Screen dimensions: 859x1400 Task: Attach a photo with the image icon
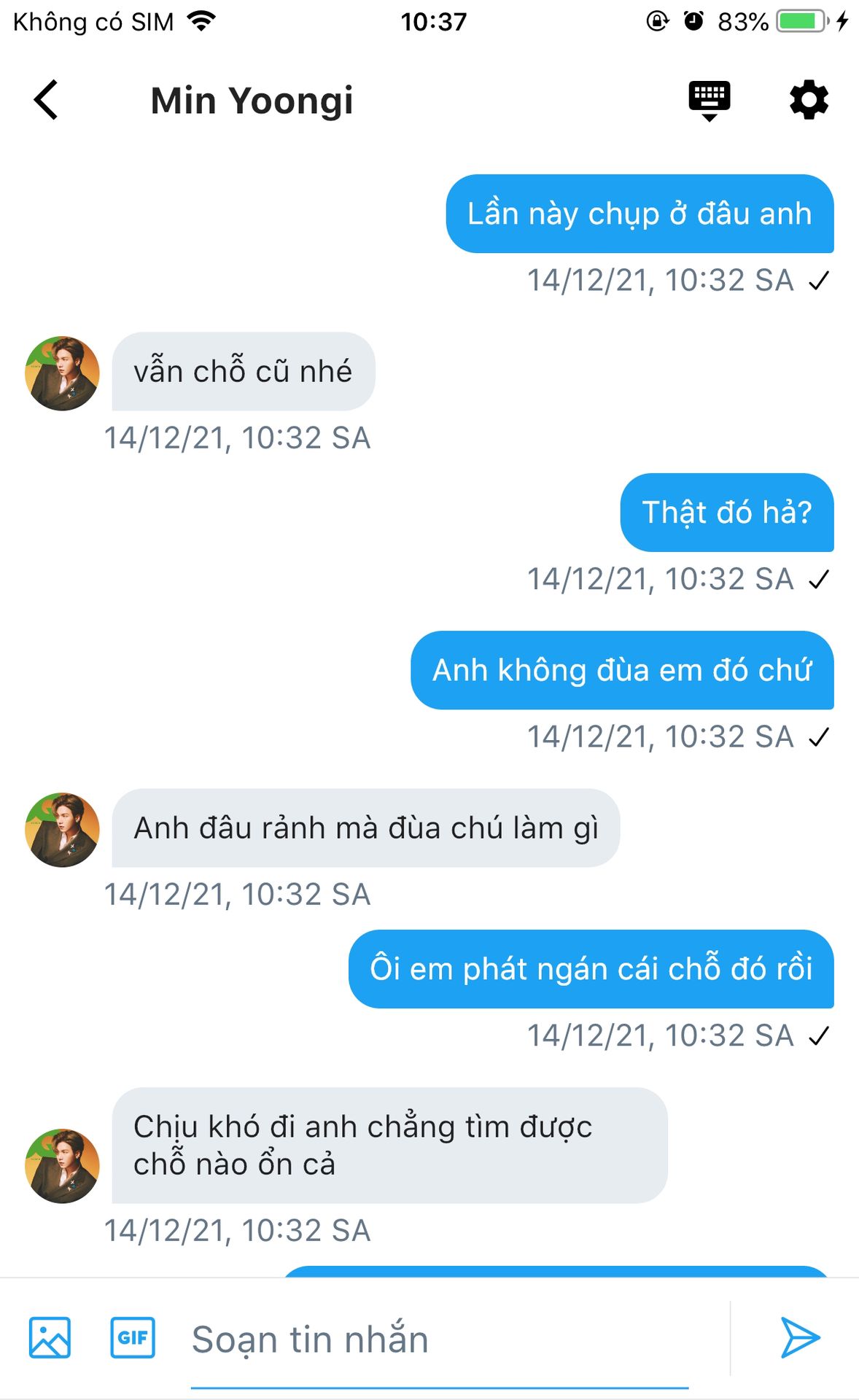click(x=50, y=1337)
